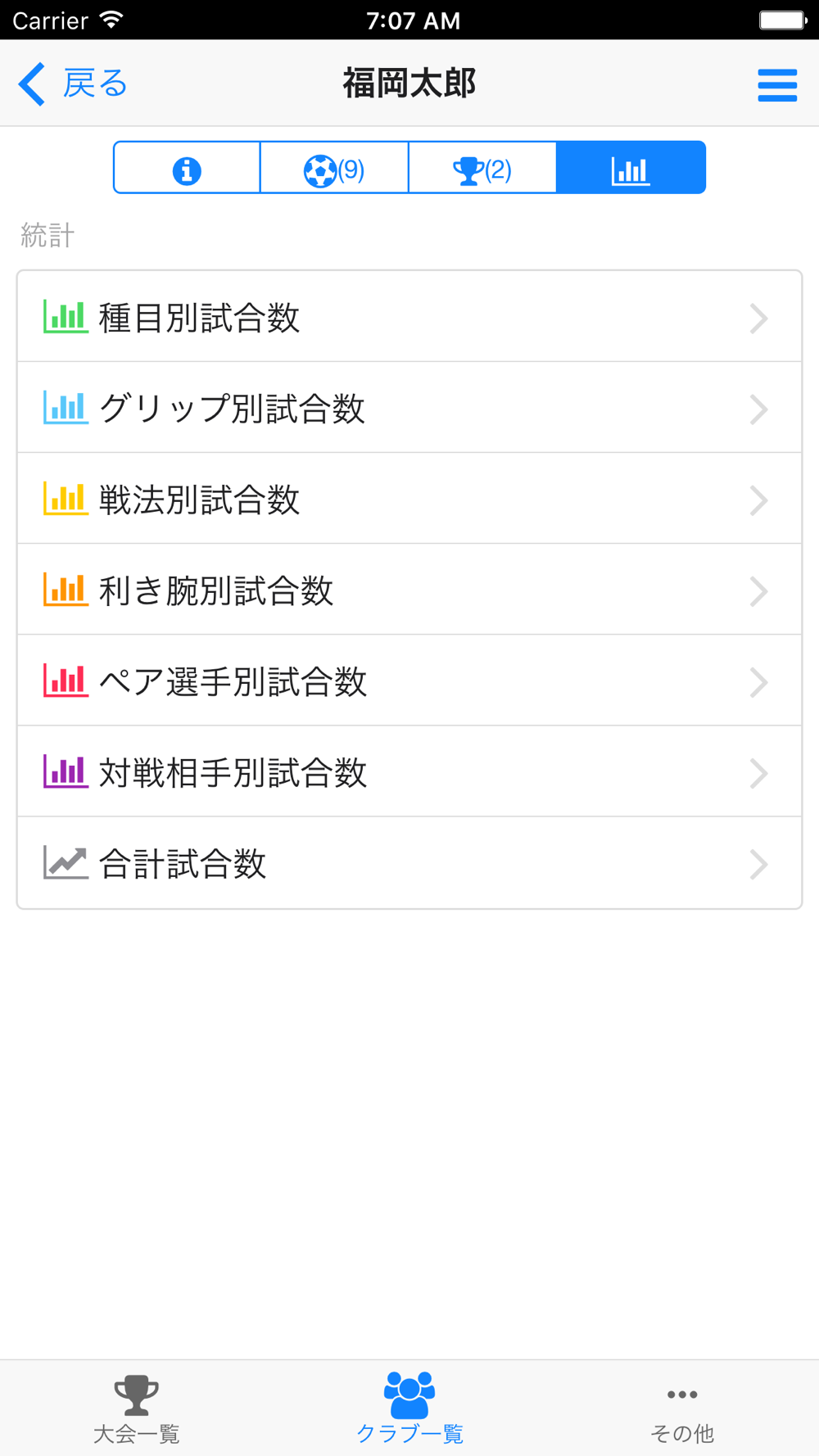Select the bar chart statistics segment
Viewport: 819px width, 1456px height.
pyautogui.click(x=630, y=168)
